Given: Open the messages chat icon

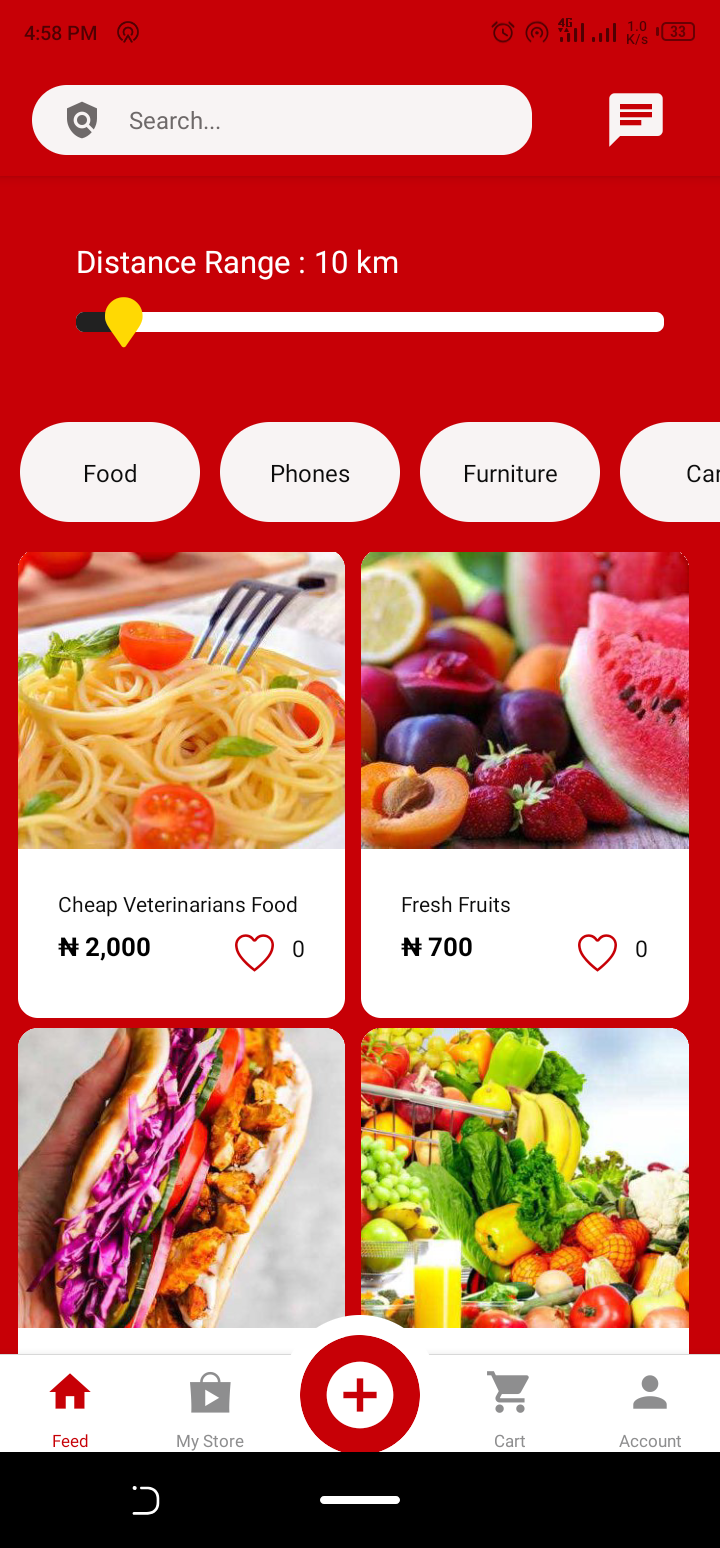Looking at the screenshot, I should coord(636,119).
